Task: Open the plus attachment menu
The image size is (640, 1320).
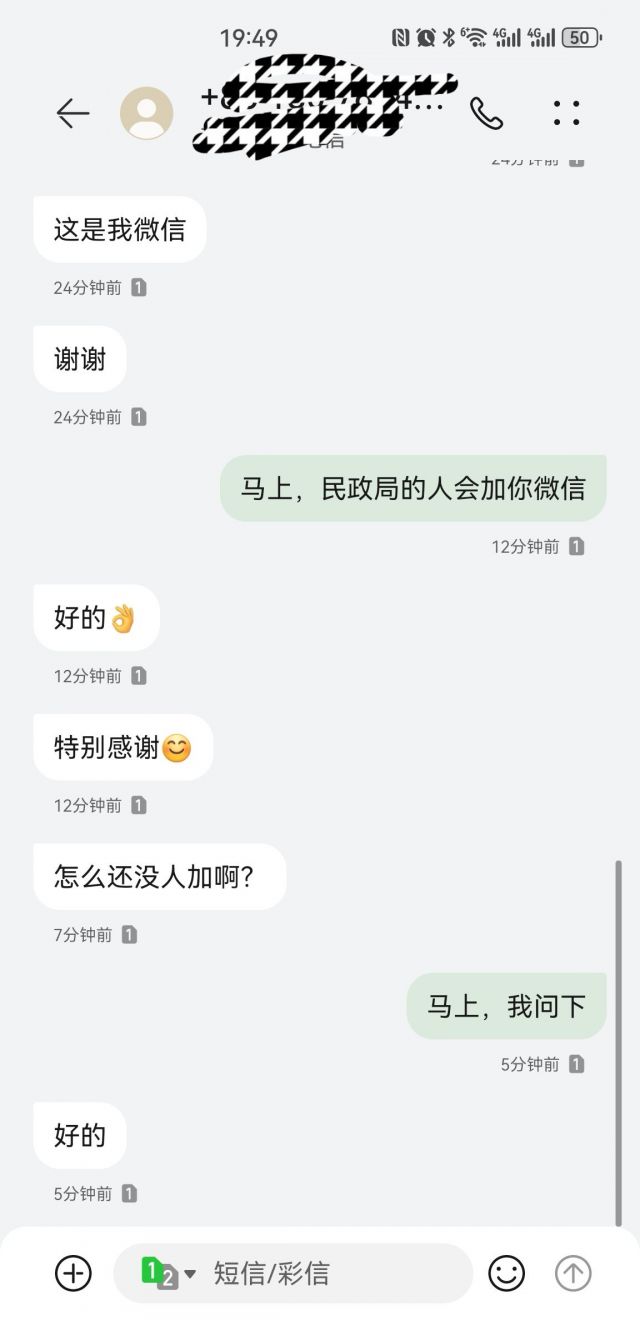Action: click(73, 1273)
